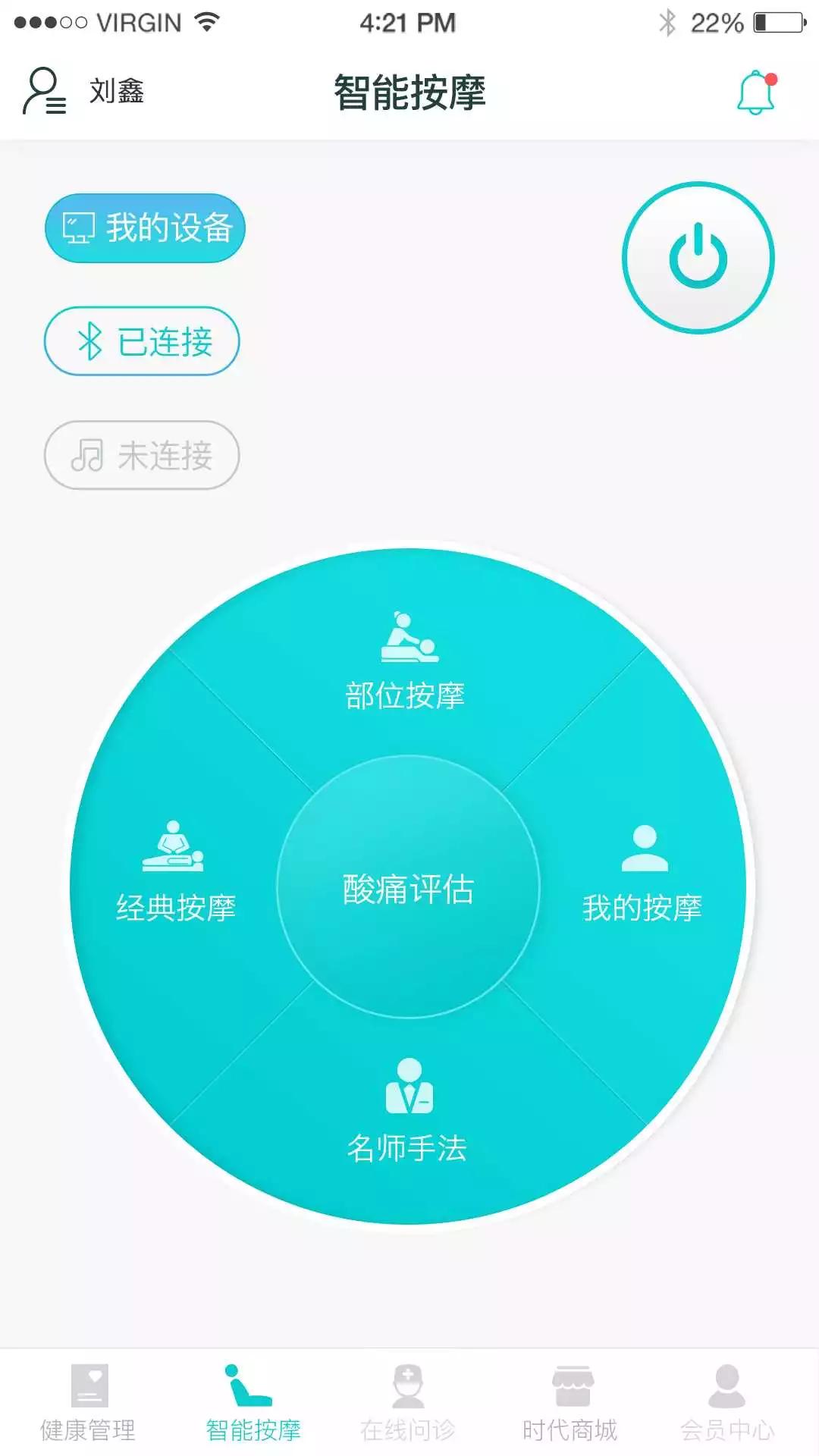Tap the Bluetooth 已连接 button
This screenshot has width=819, height=1456.
(x=143, y=341)
